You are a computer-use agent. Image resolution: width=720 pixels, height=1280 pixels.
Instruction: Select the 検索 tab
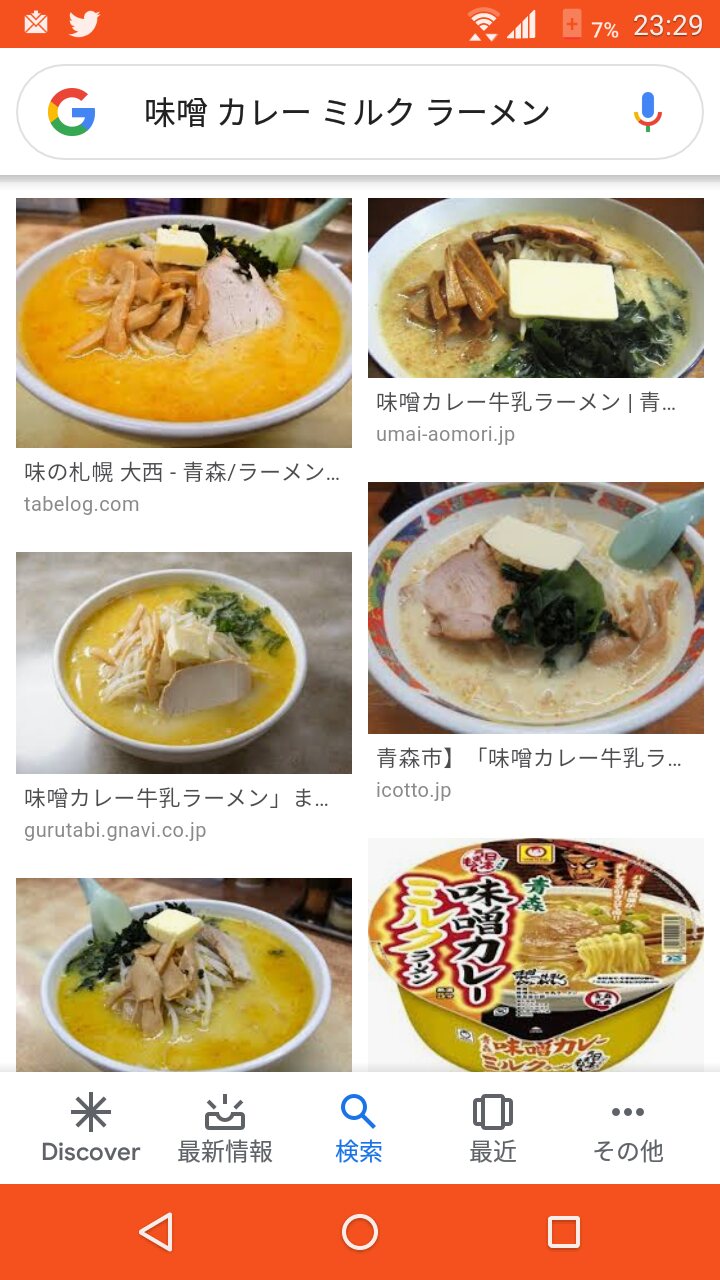358,1128
